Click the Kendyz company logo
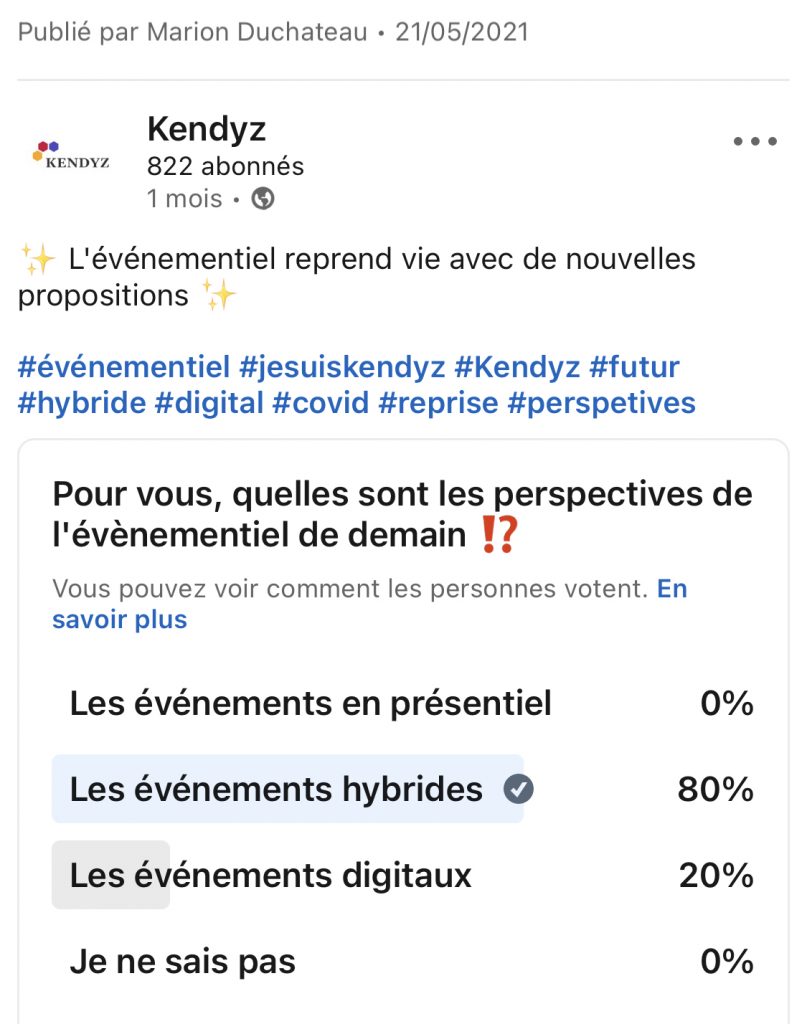807x1024 pixels. coord(73,152)
